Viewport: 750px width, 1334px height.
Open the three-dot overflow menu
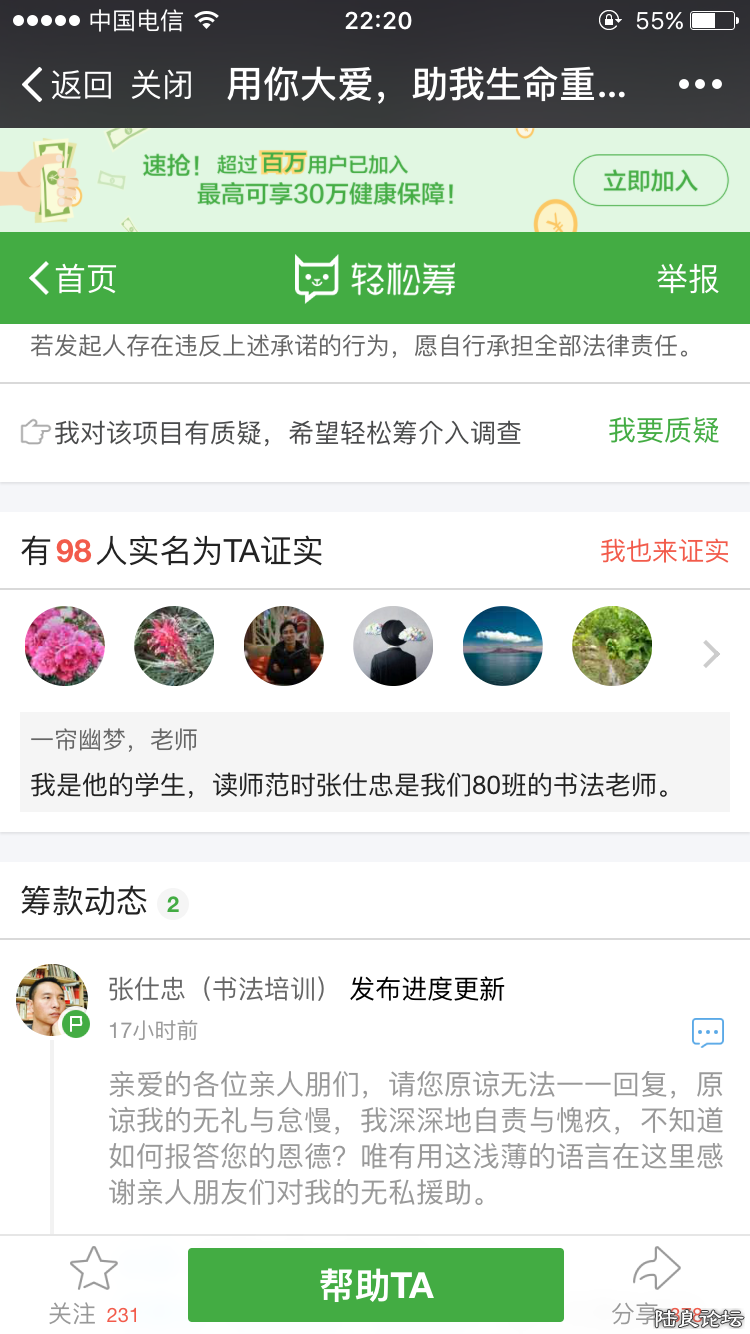click(700, 85)
